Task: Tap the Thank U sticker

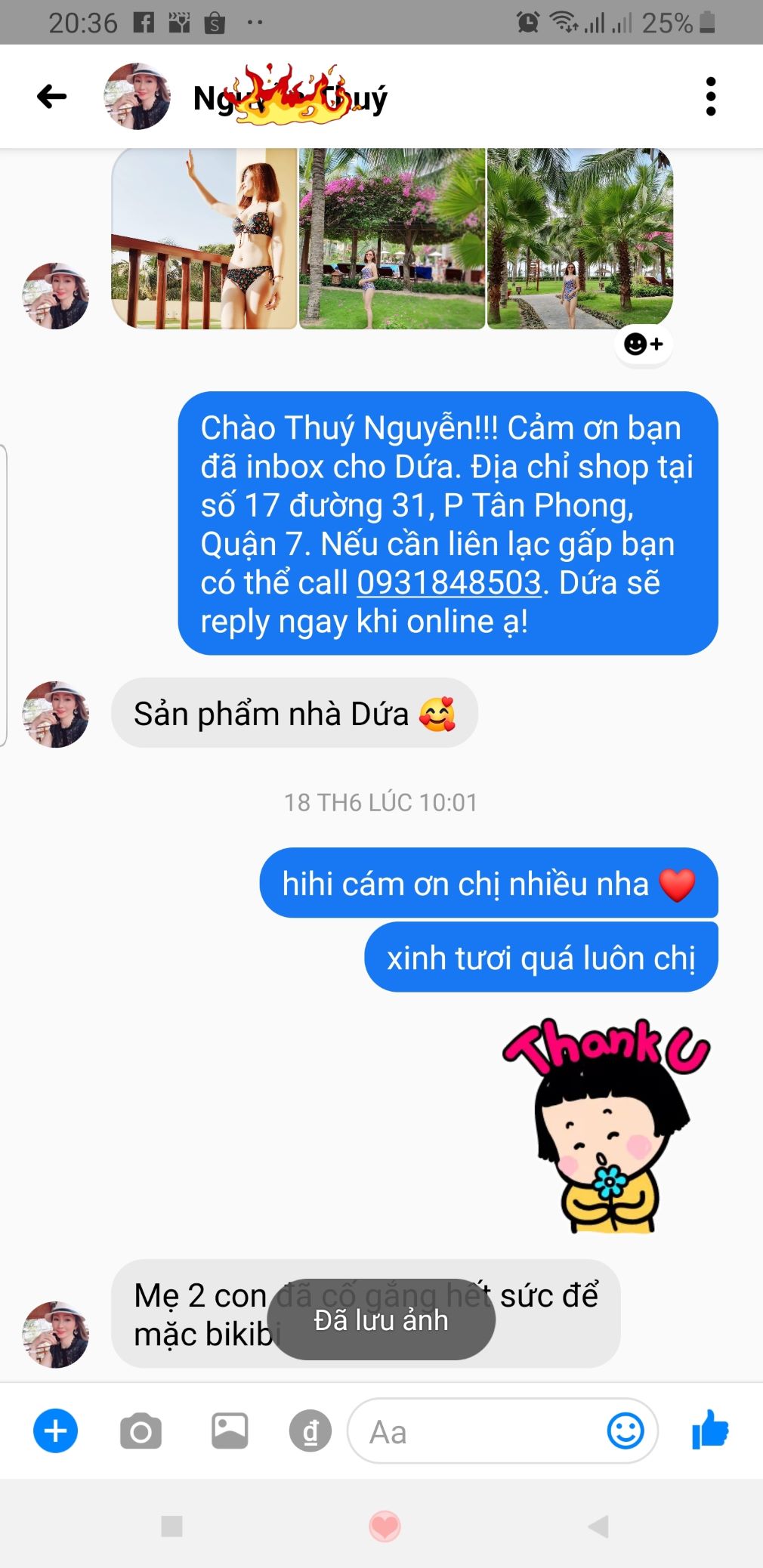Action: 607,1125
